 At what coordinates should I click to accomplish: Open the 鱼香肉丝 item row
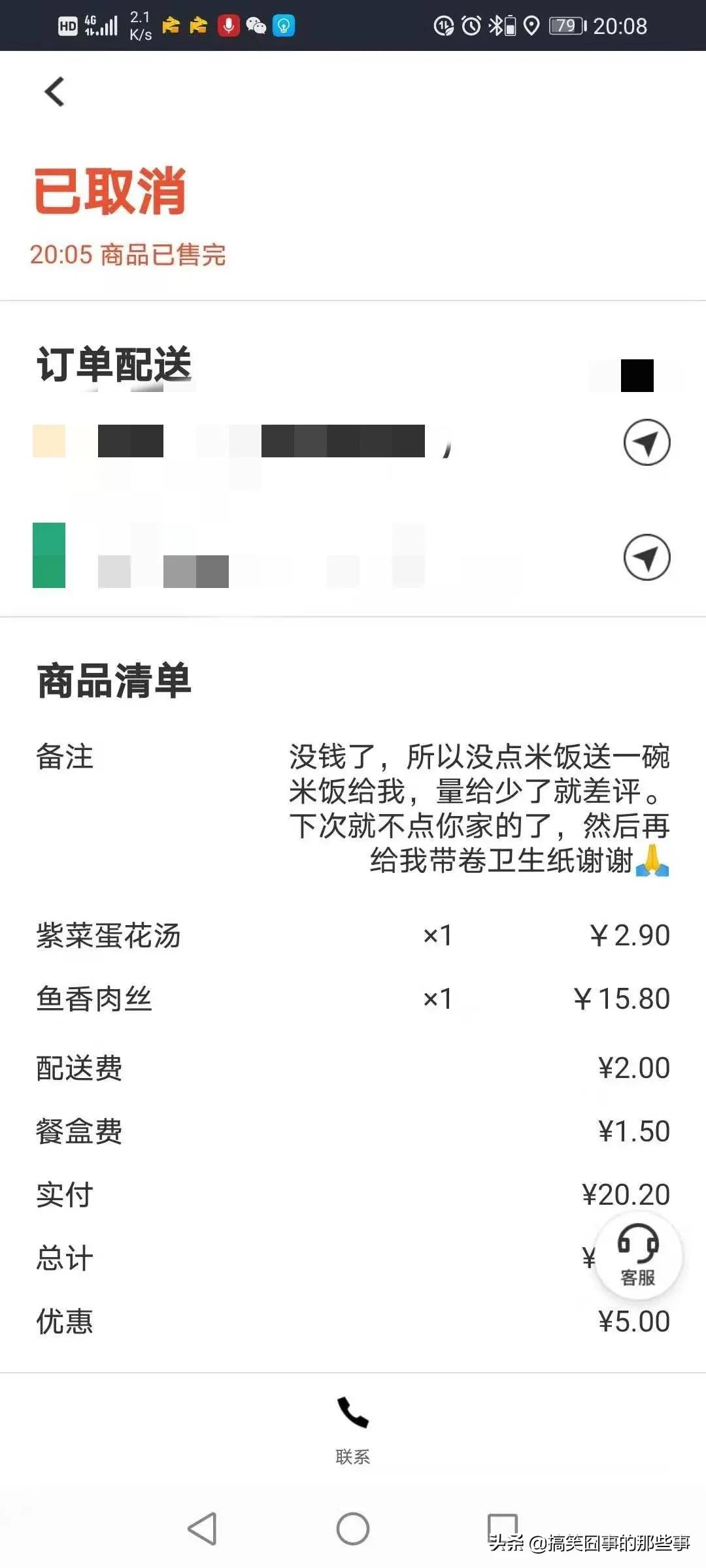[x=353, y=998]
